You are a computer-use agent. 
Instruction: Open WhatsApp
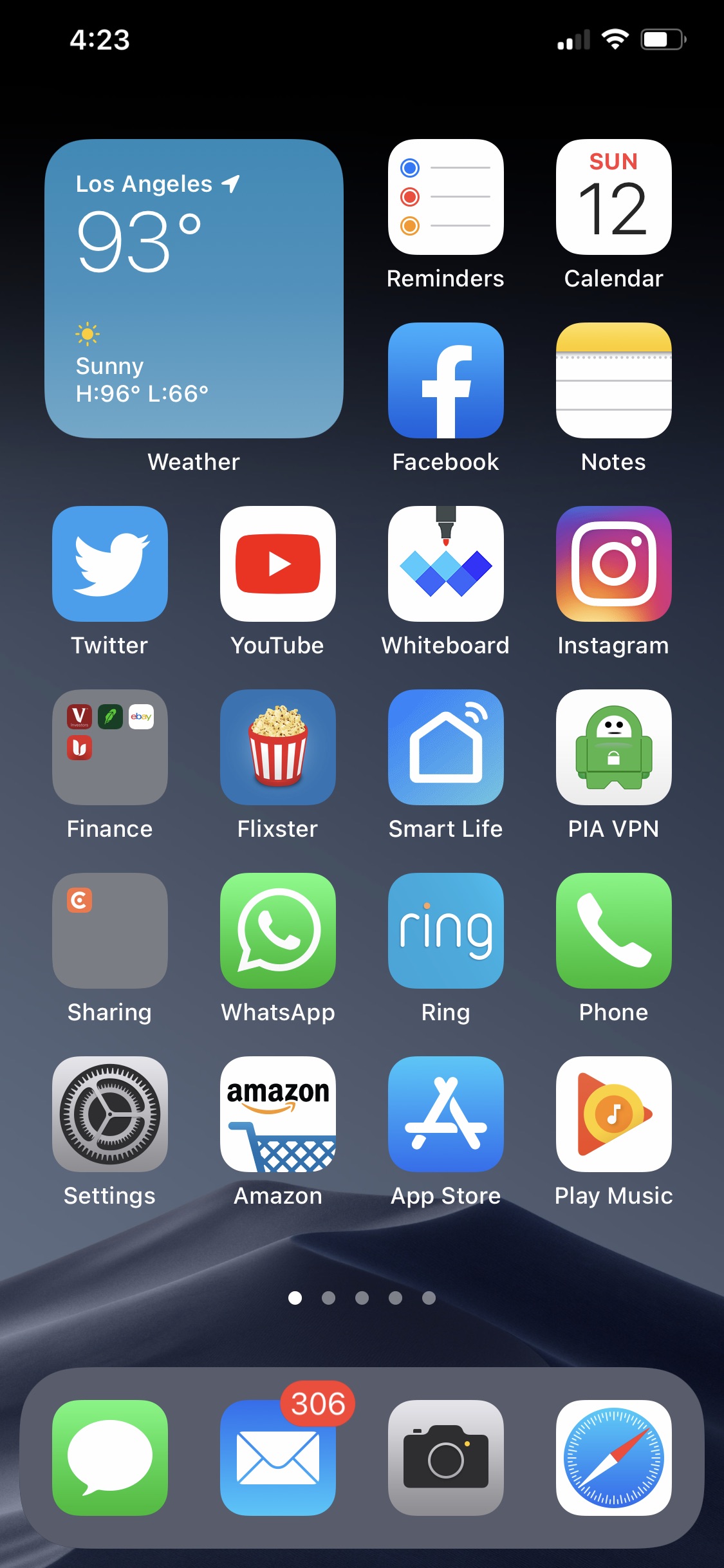pyautogui.click(x=278, y=931)
